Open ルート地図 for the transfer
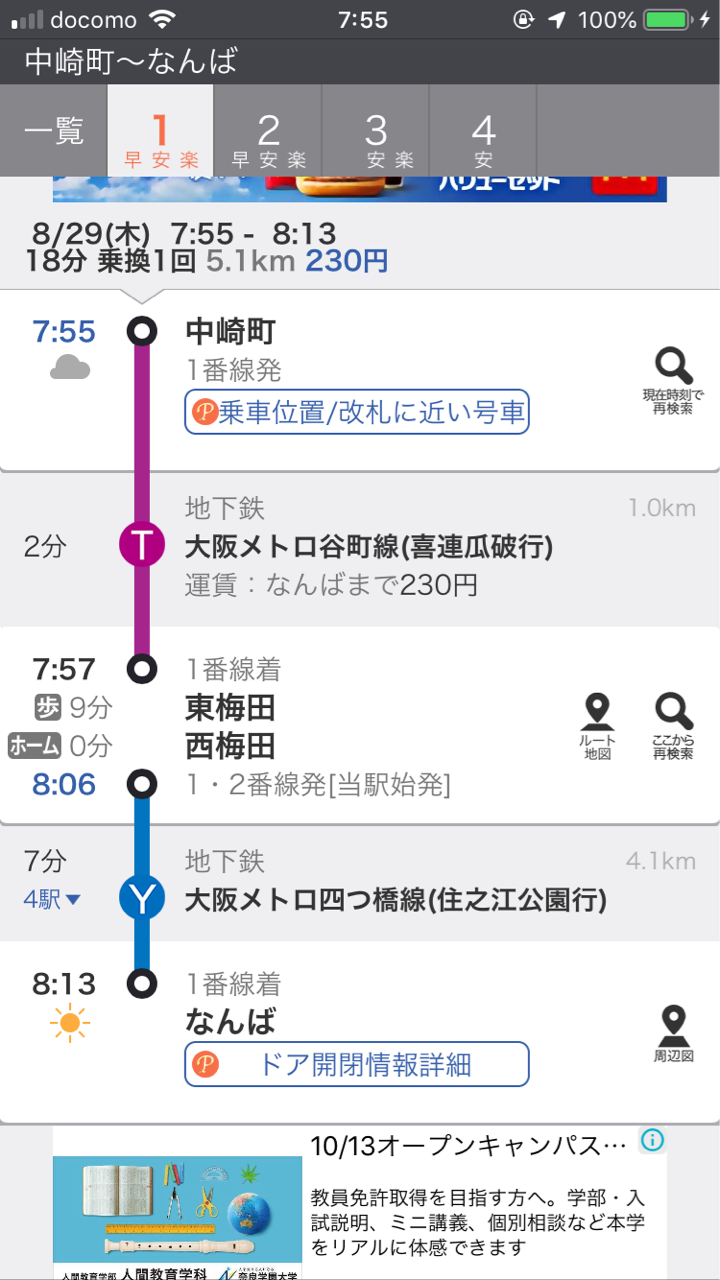The height and width of the screenshot is (1280, 720). (x=597, y=726)
